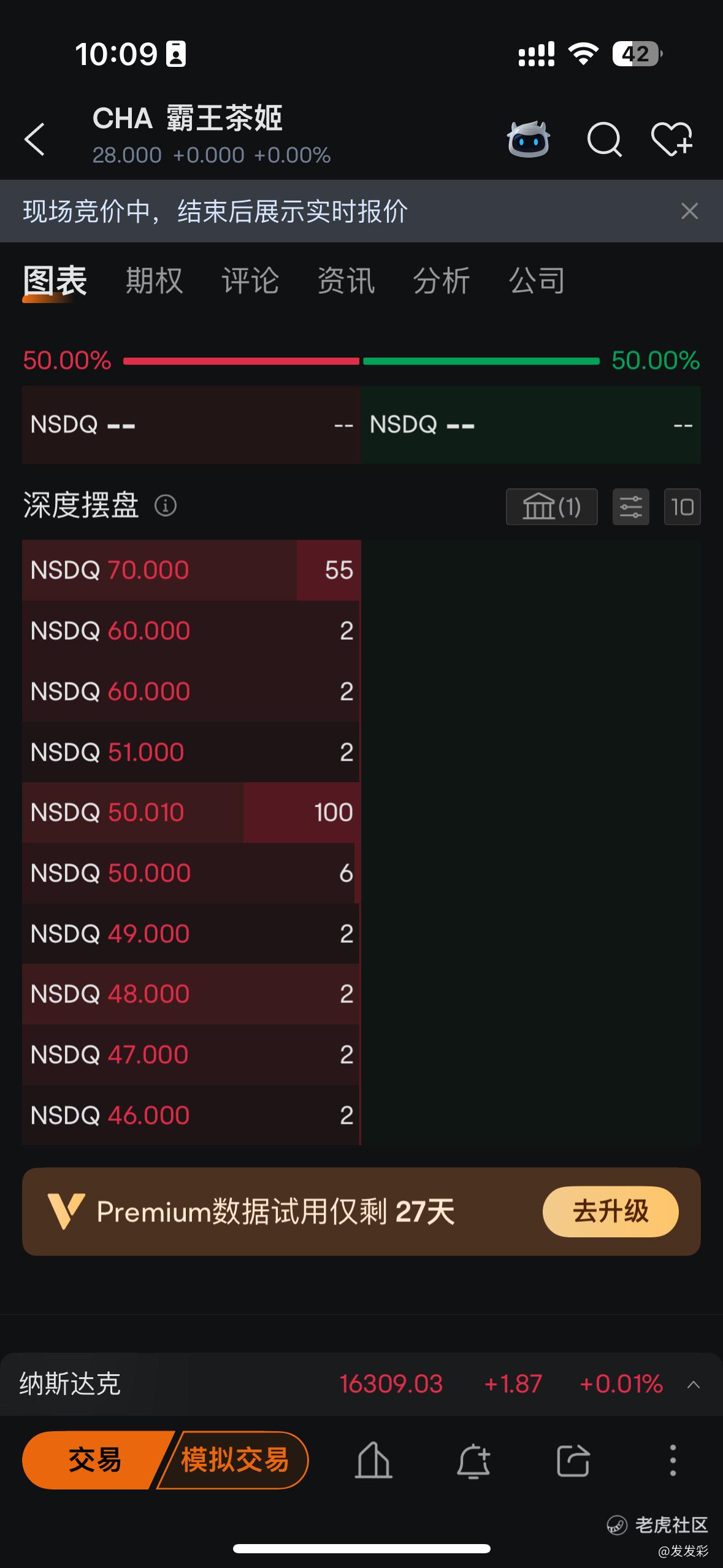Switch to the 期权 tab
Screen dimensions: 723x1568
154,281
